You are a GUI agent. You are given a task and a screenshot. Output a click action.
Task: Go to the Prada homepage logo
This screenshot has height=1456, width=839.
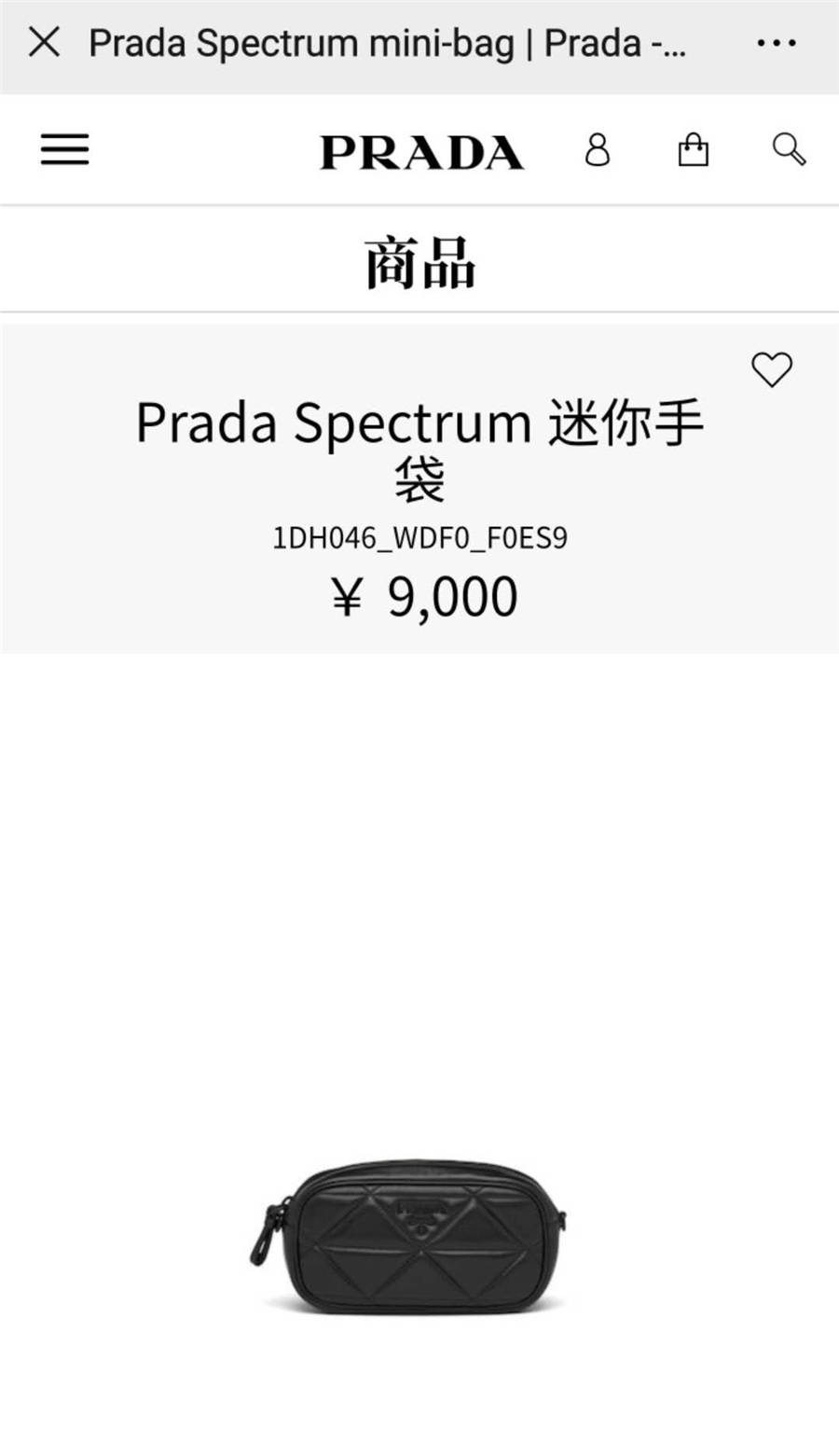(421, 152)
